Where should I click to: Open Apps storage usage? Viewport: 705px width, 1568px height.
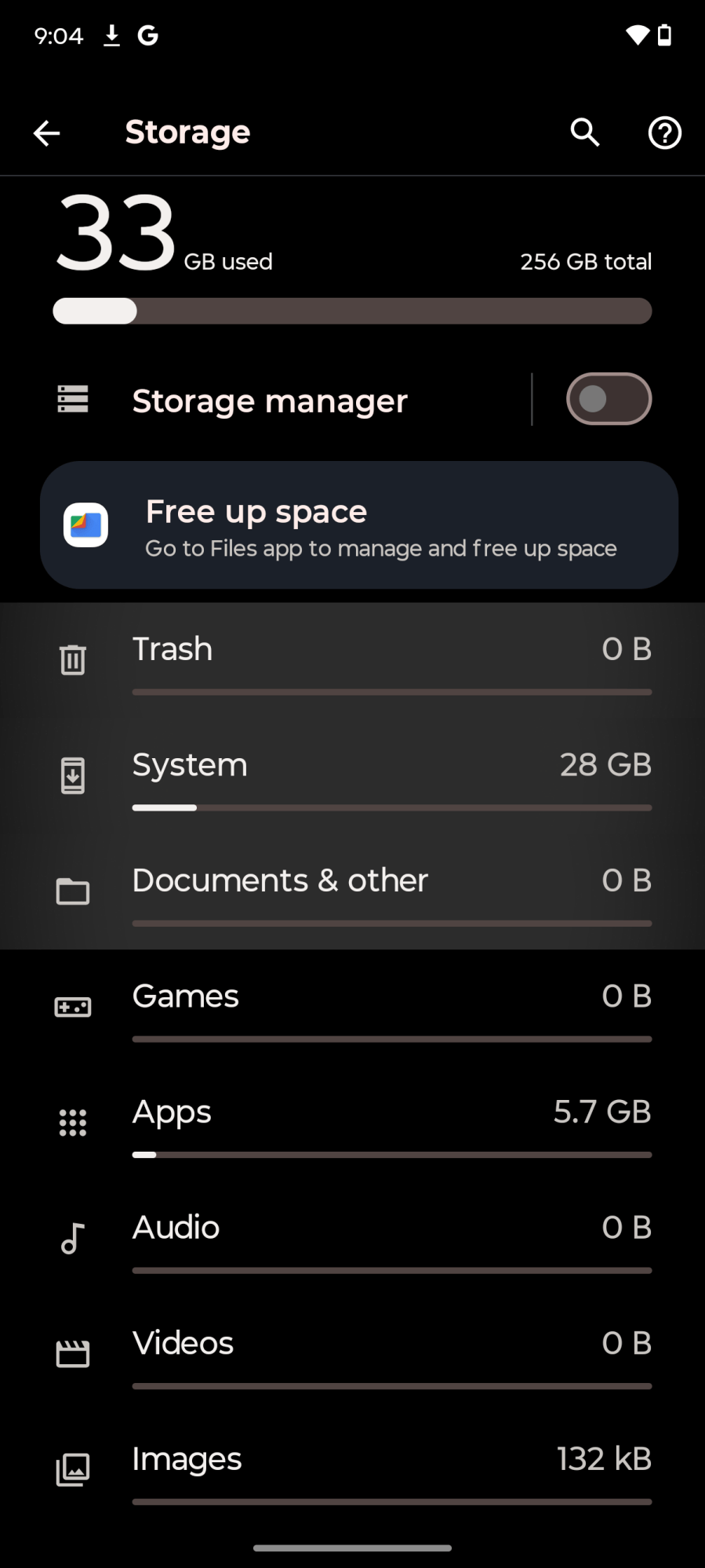pos(353,1122)
